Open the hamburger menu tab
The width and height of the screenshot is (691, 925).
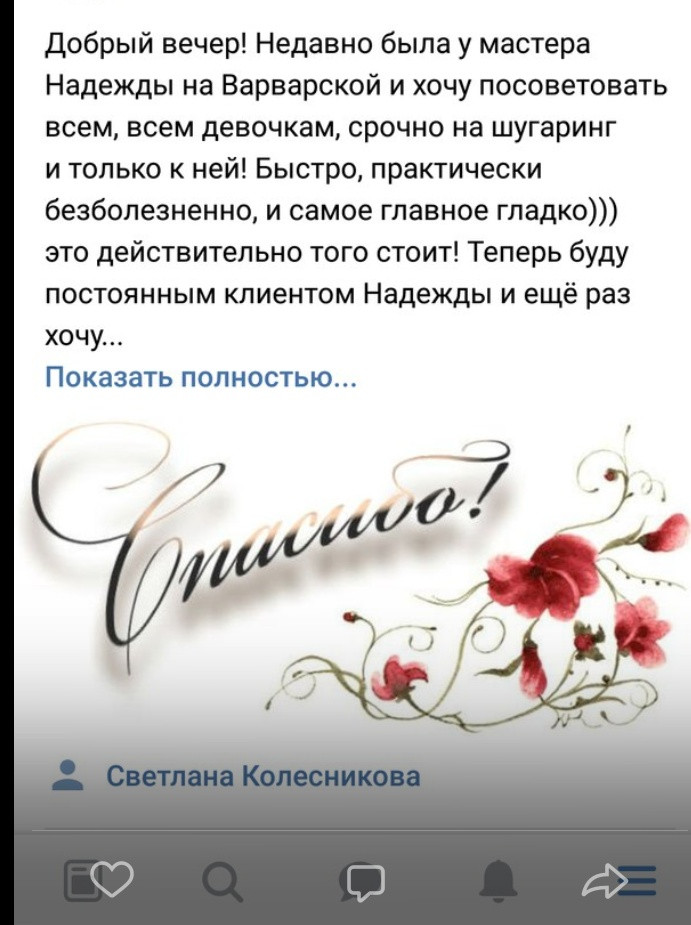pyautogui.click(x=641, y=880)
